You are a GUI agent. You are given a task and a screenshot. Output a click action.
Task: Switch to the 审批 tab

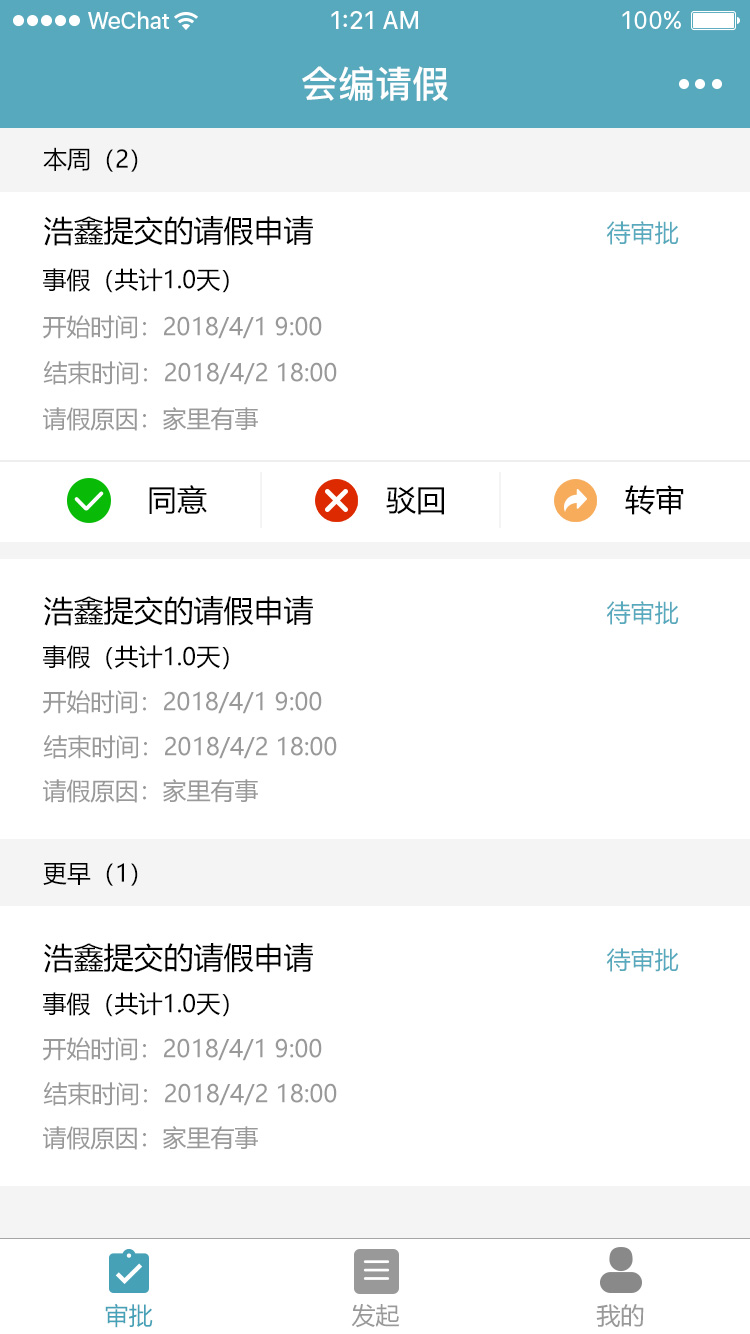click(x=129, y=1289)
